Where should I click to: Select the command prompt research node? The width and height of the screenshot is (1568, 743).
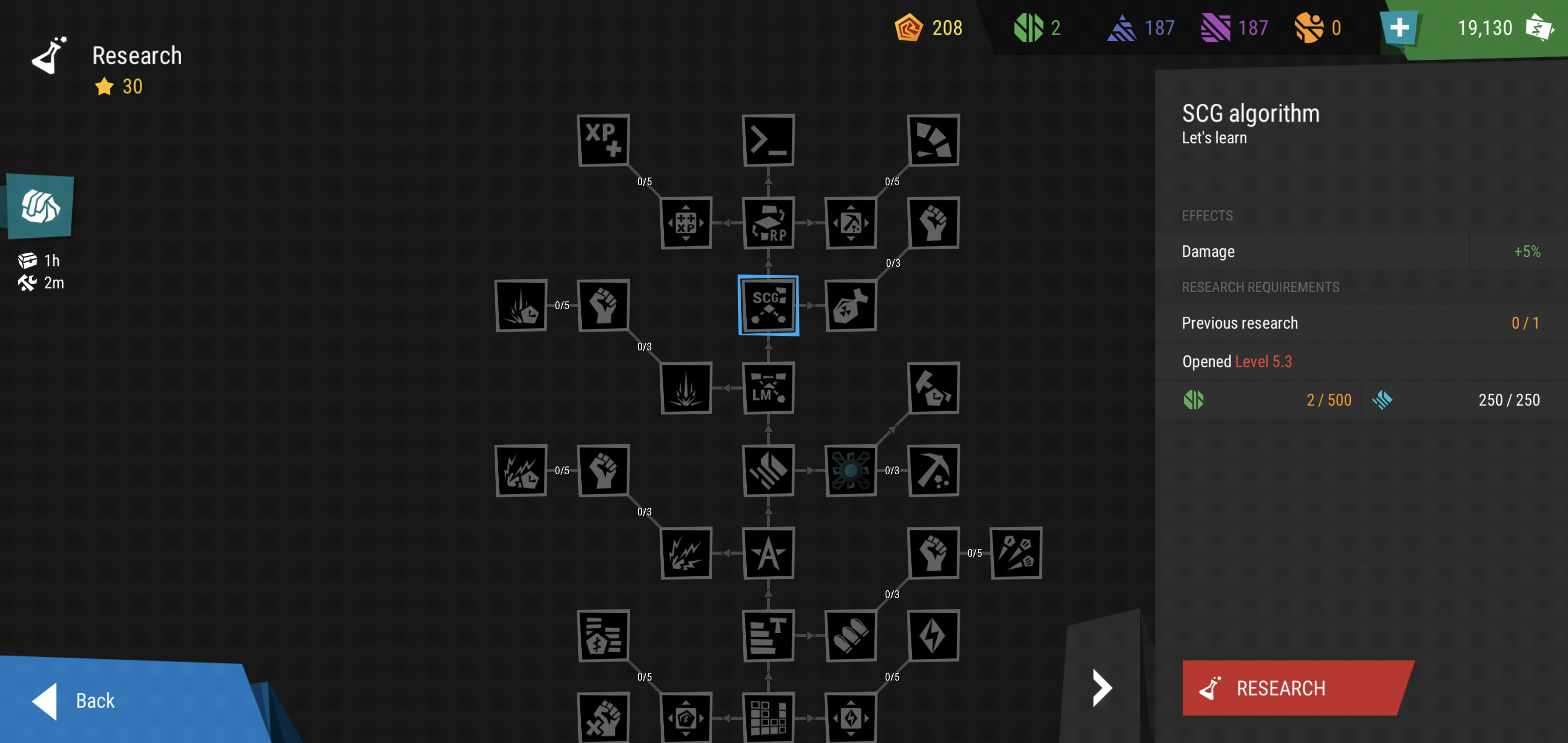pos(768,140)
